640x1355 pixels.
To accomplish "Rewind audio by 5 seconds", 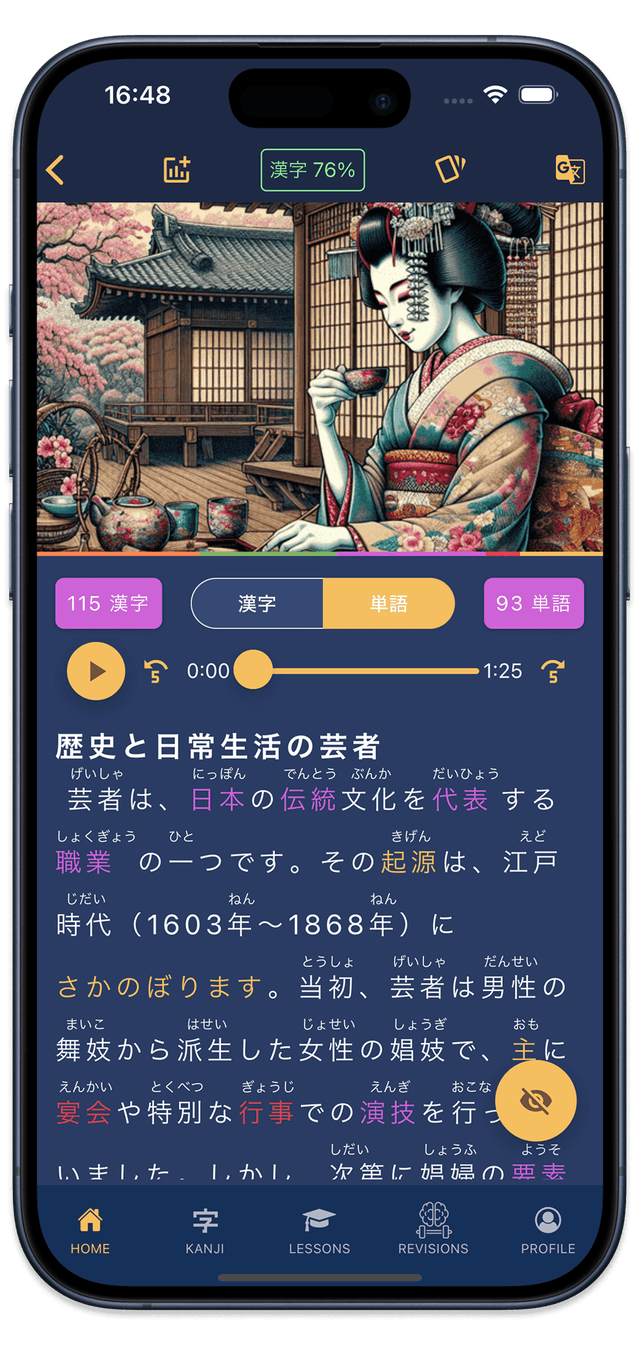I will 155,671.
